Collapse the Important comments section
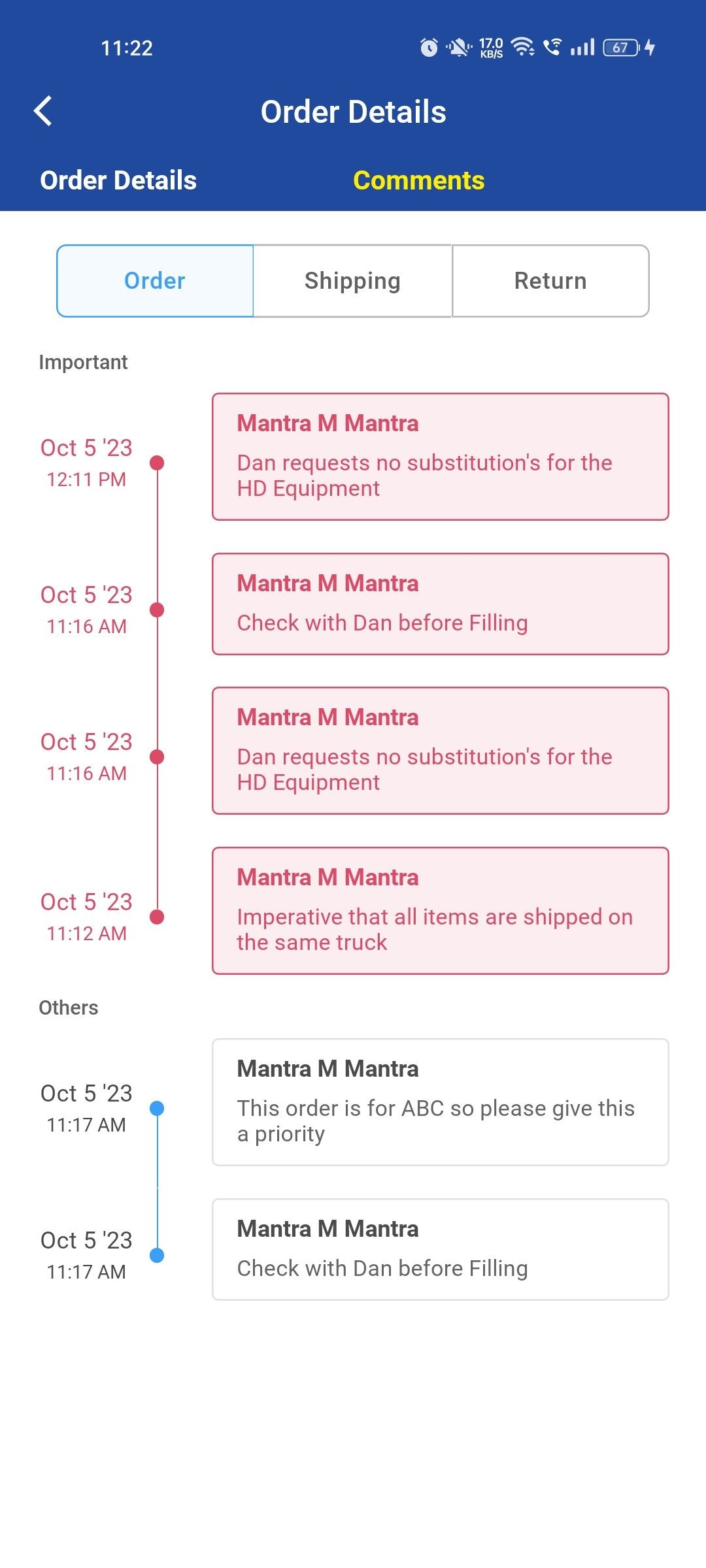Image resolution: width=706 pixels, height=1568 pixels. tap(83, 362)
